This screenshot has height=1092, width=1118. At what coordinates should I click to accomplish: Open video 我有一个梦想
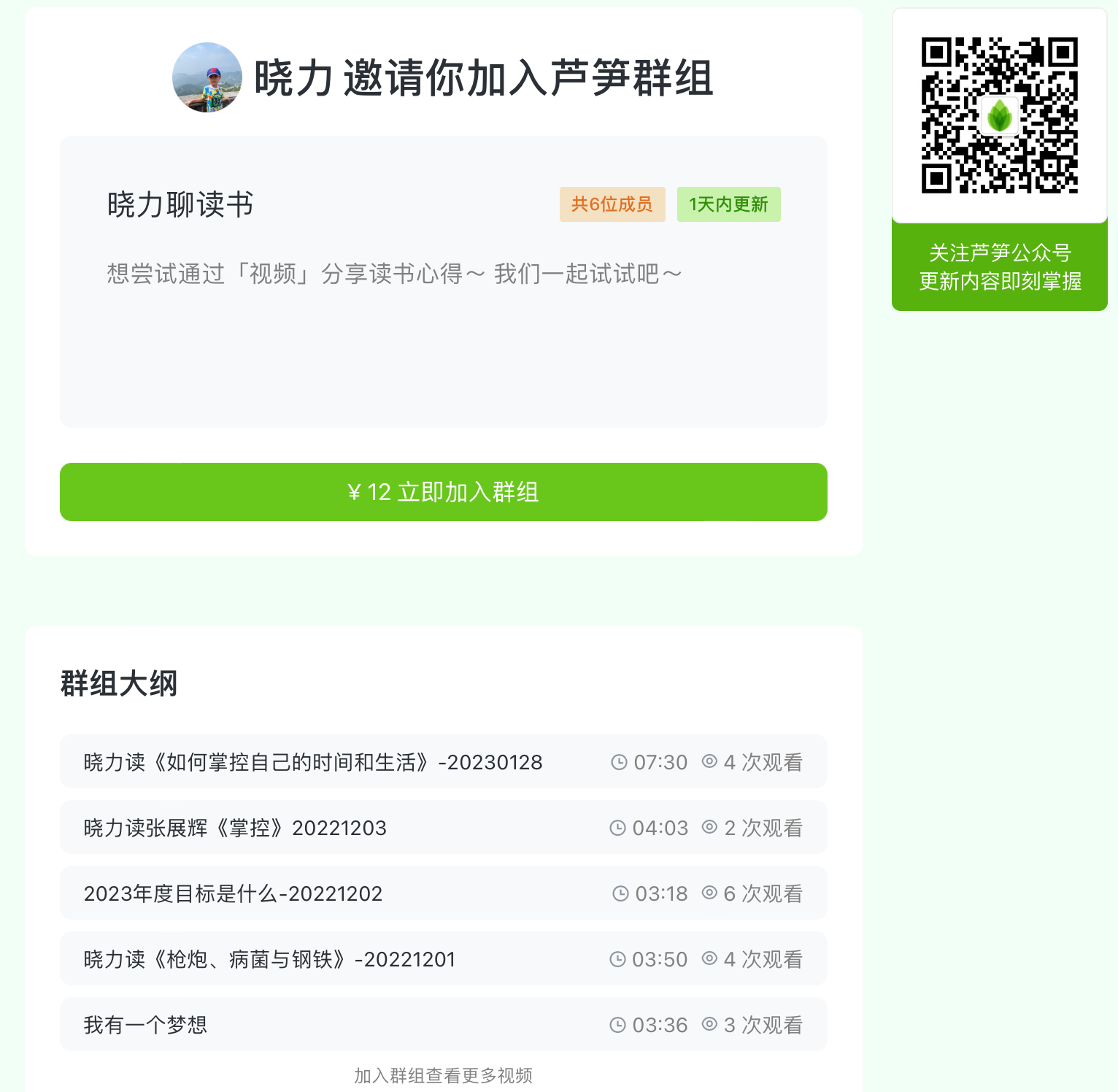point(145,1025)
